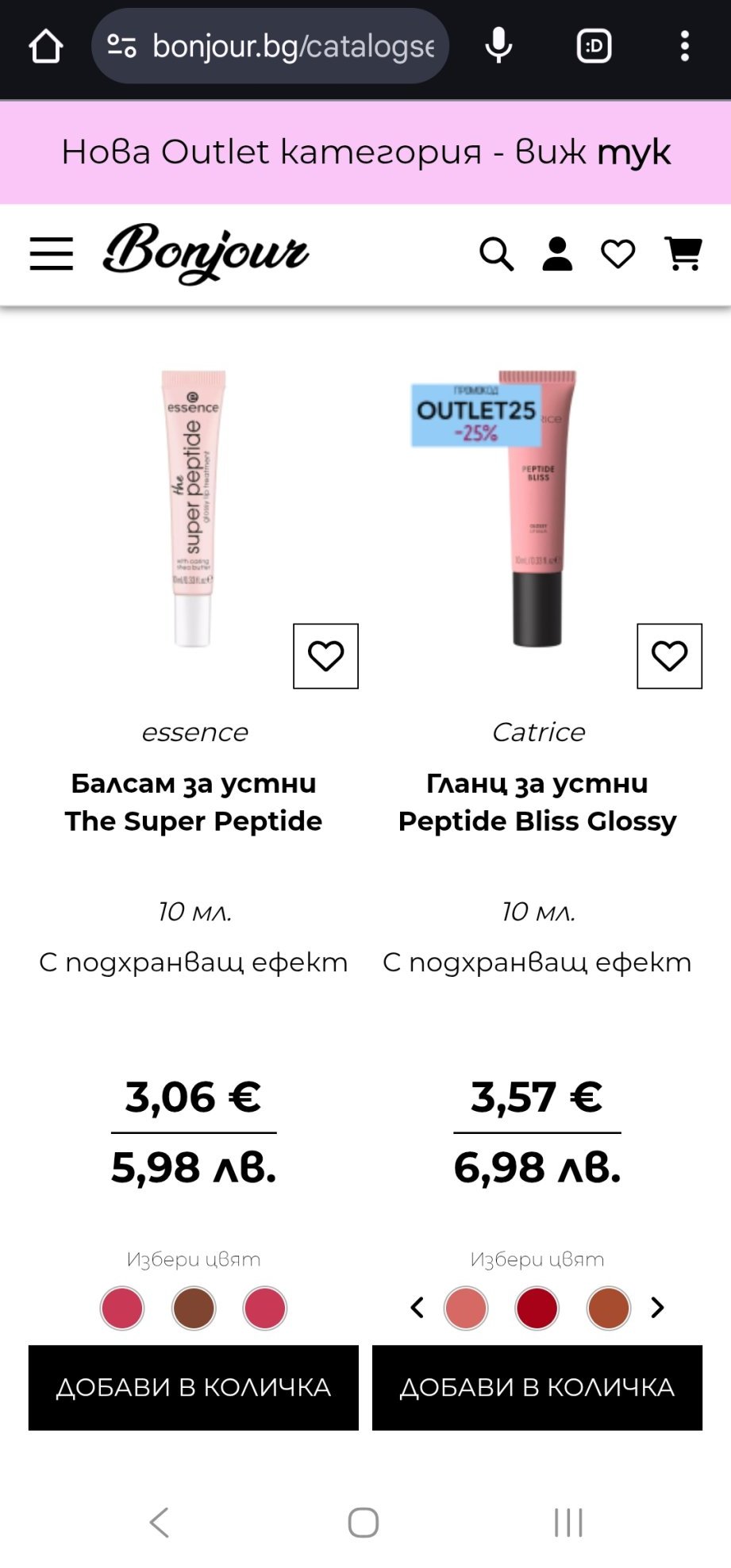This screenshot has width=731, height=1568.
Task: Open the shopping cart
Action: click(683, 255)
